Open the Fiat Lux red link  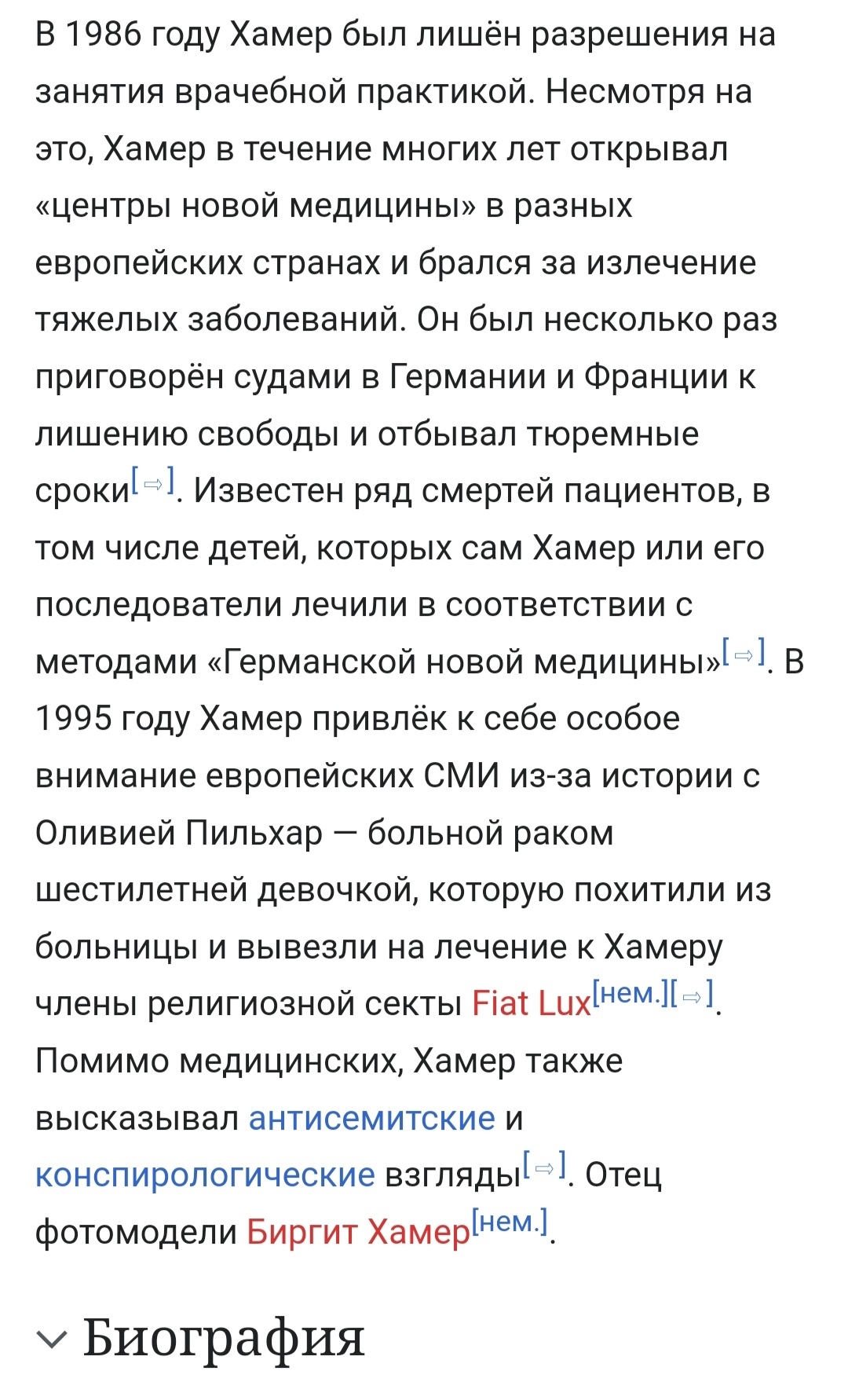pos(531,1004)
